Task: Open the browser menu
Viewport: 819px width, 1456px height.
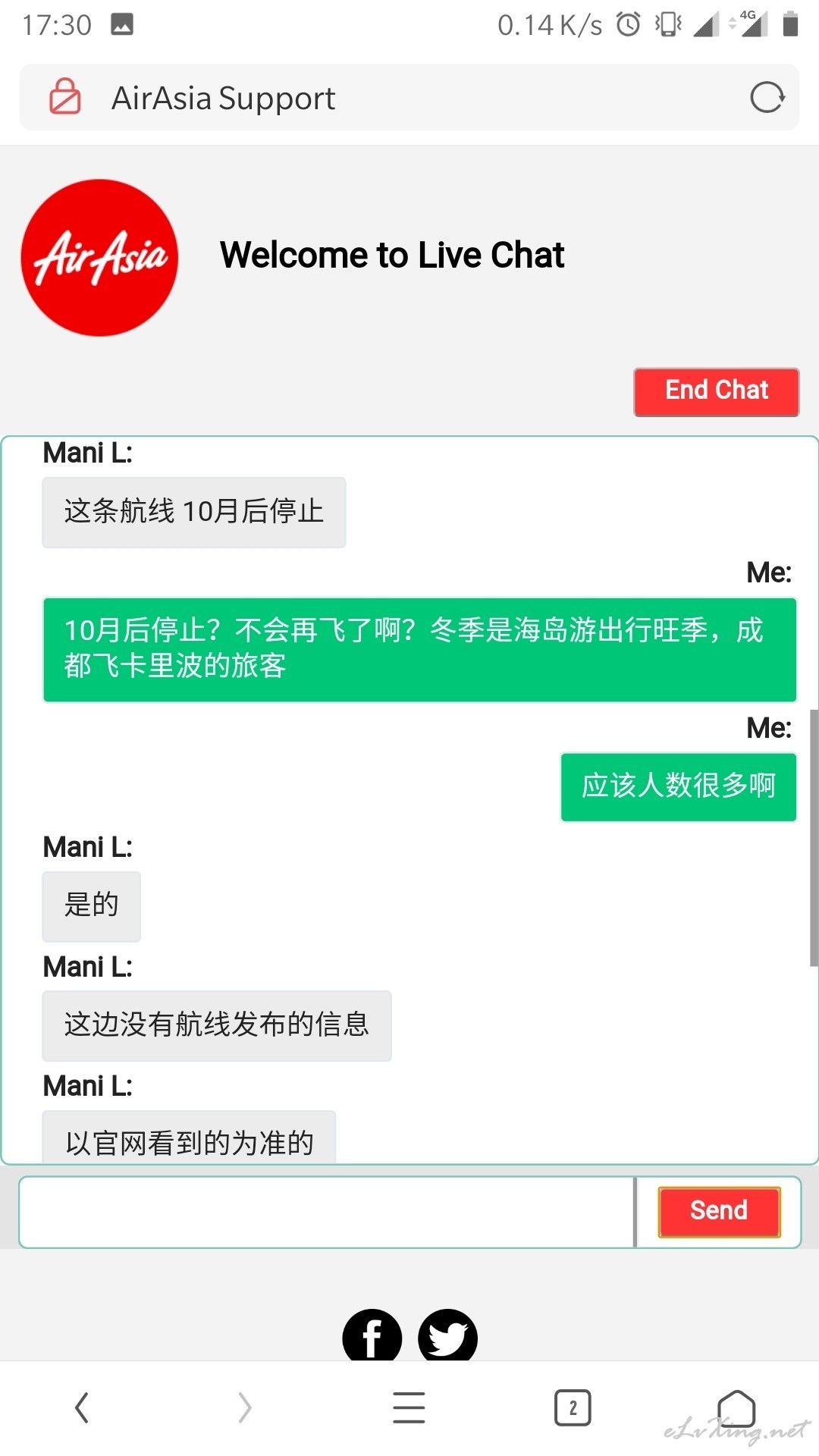Action: point(409,1408)
